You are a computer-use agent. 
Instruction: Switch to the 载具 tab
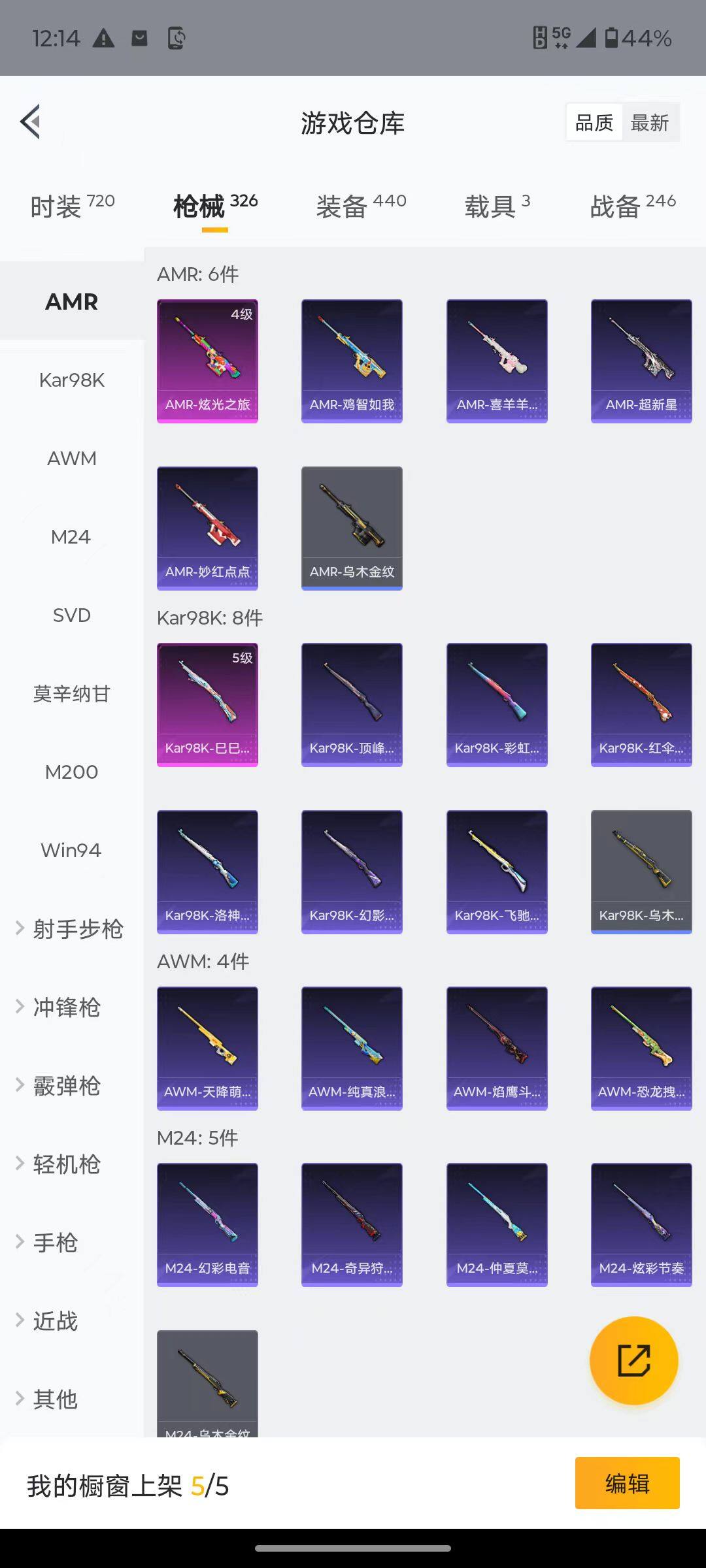point(497,206)
